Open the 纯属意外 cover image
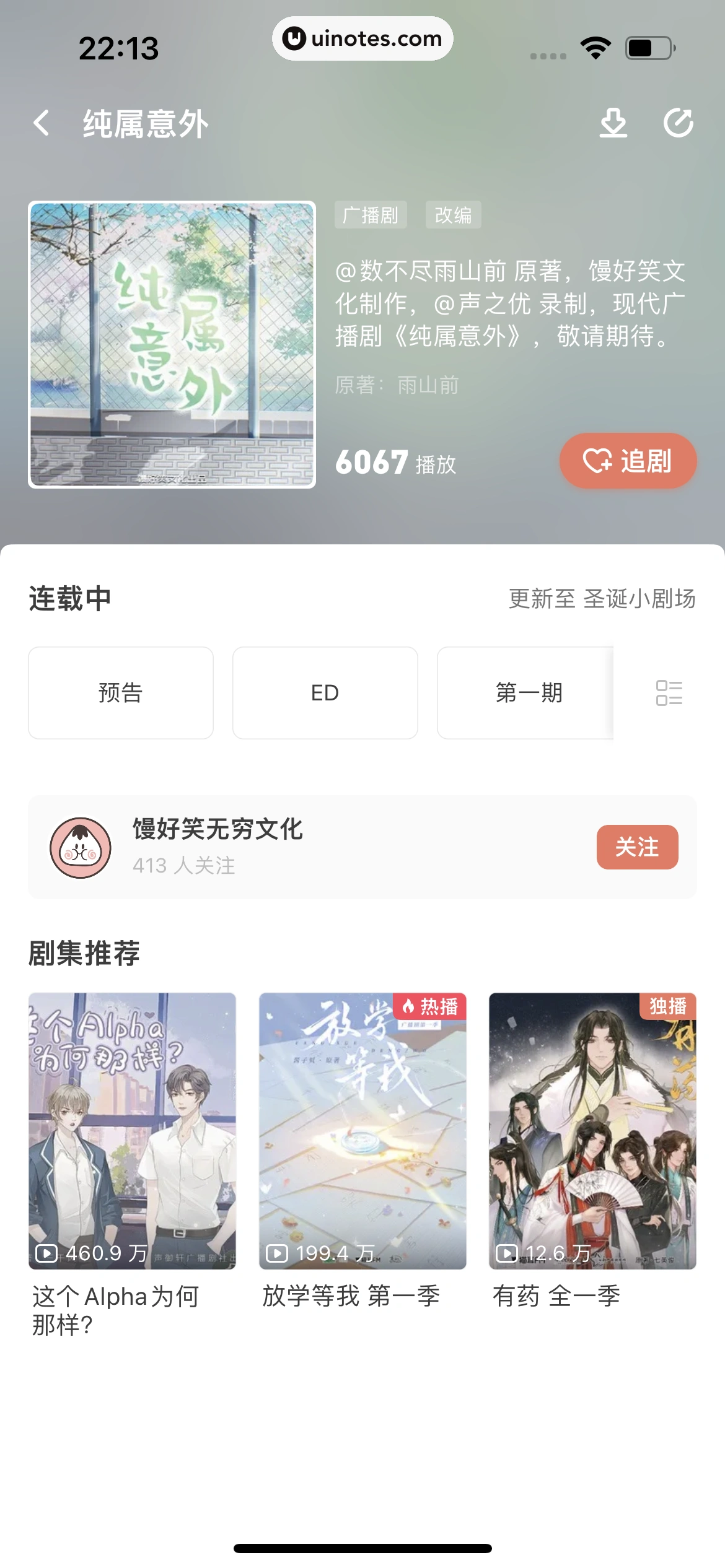 172,345
